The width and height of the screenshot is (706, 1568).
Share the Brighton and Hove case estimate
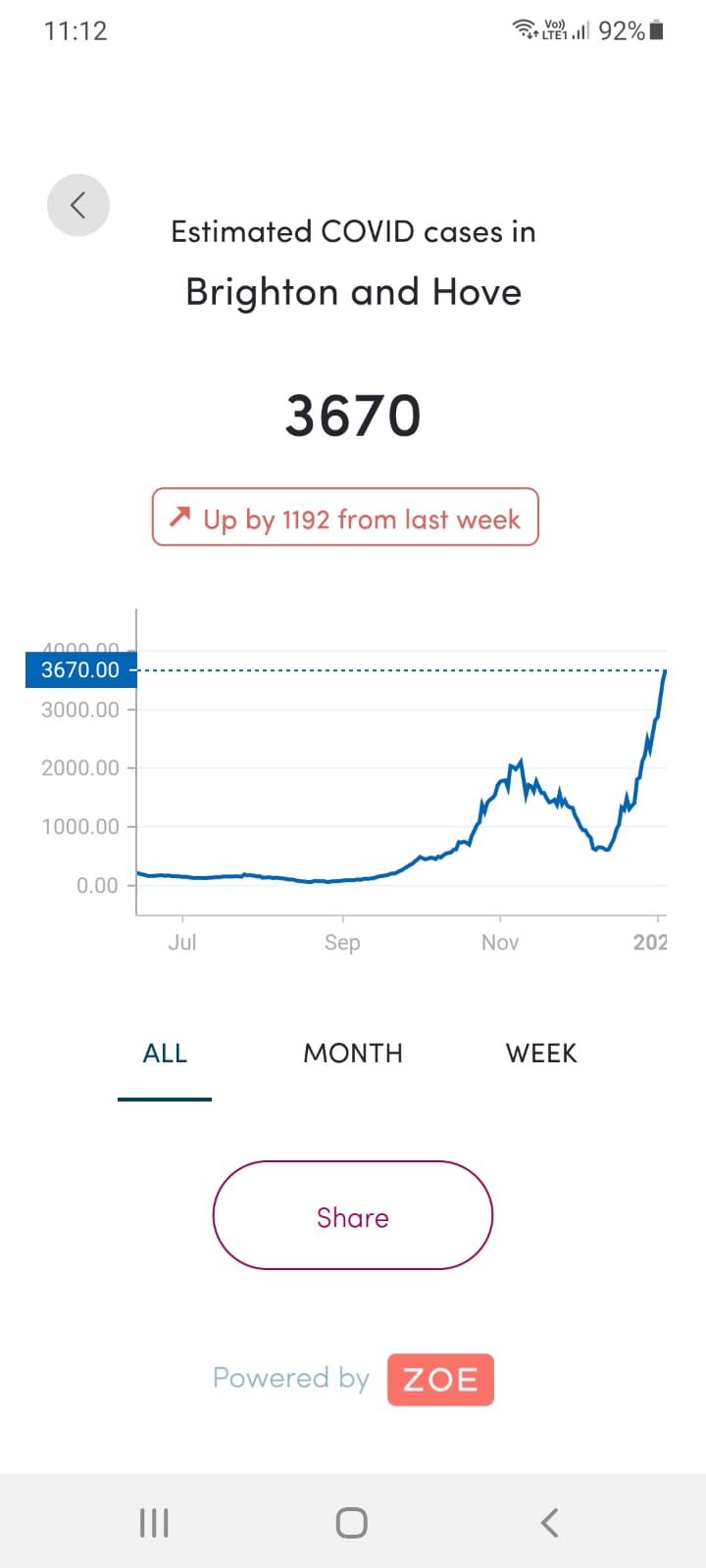point(353,1215)
